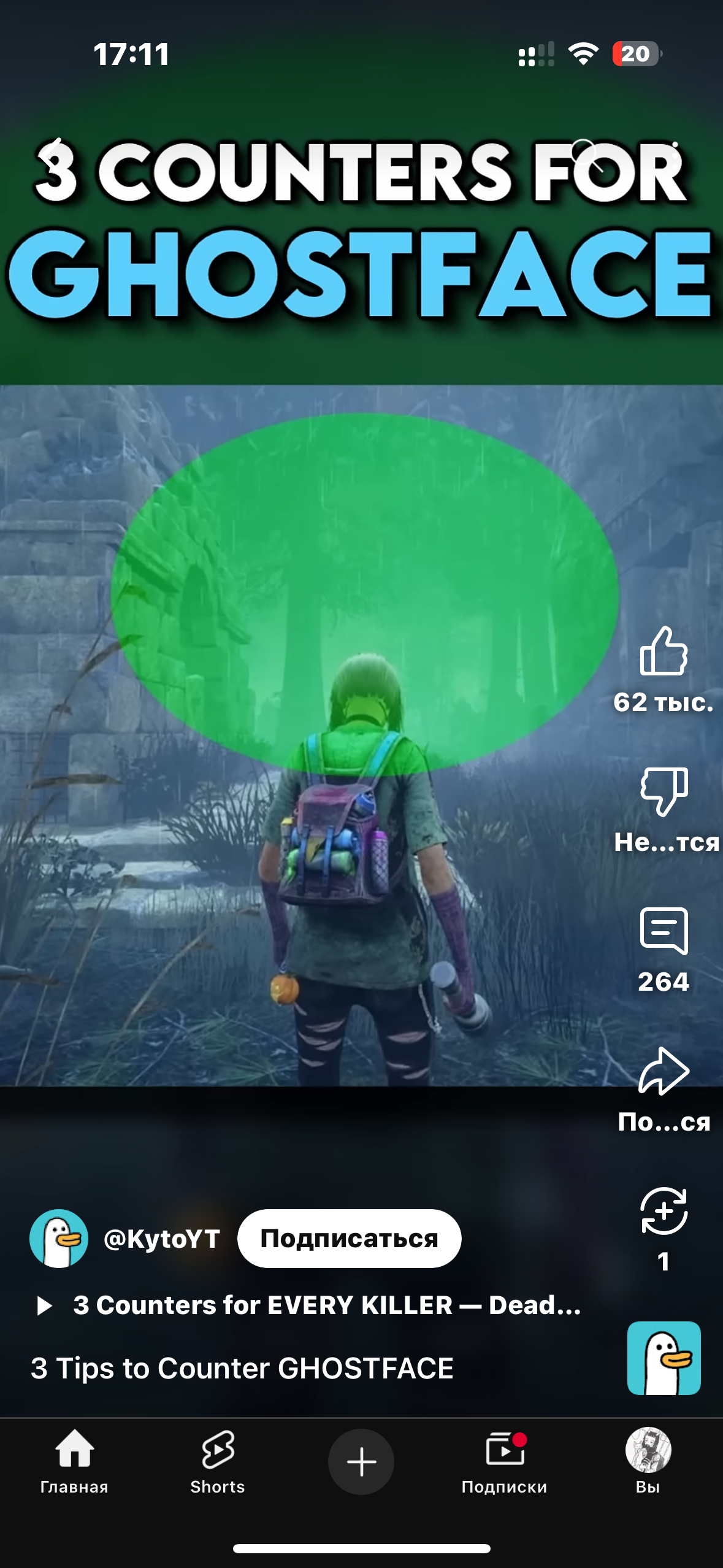Open the 264 comments
The width and height of the screenshot is (723, 1568).
(x=664, y=931)
